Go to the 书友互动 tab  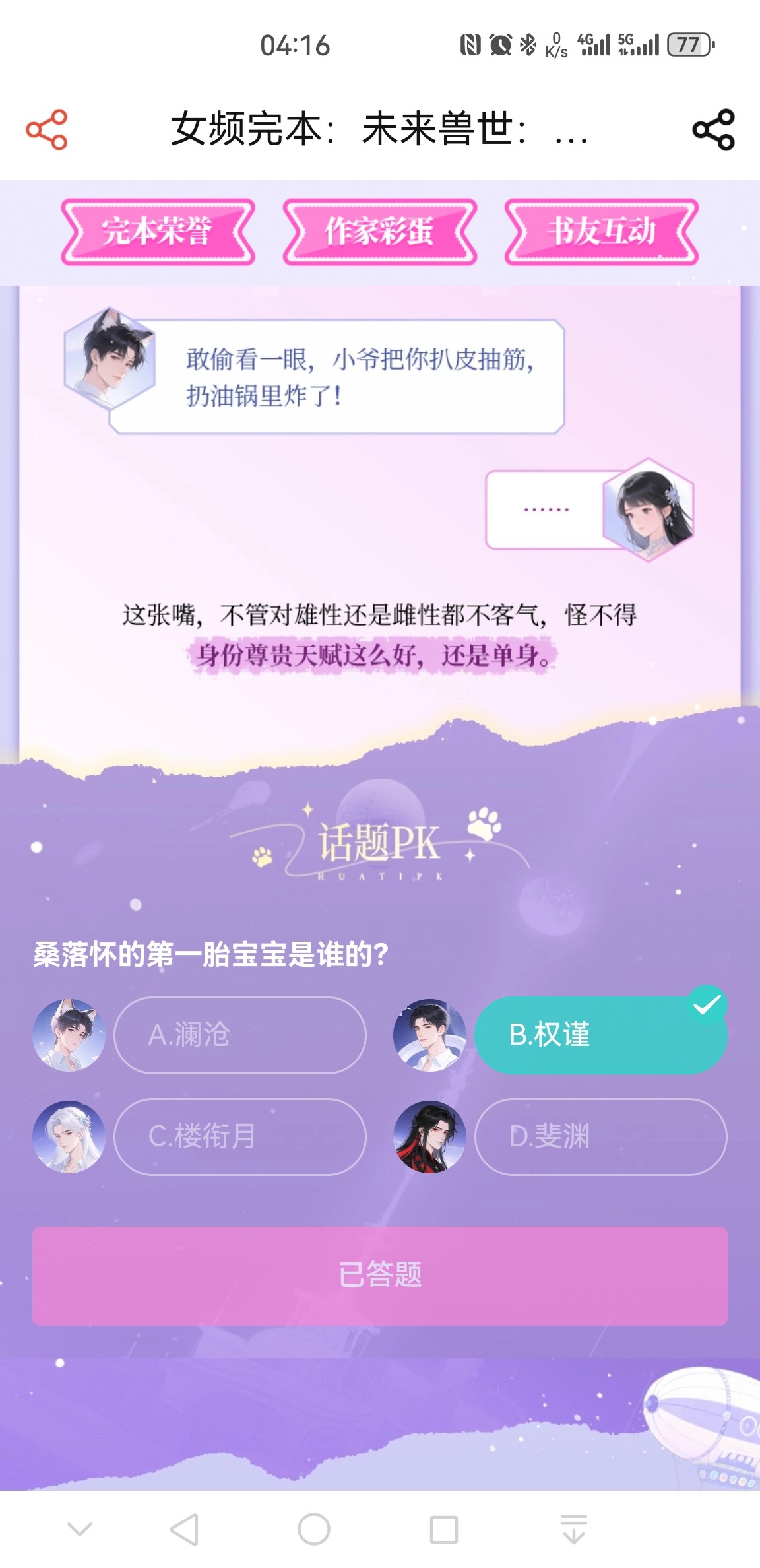[601, 232]
